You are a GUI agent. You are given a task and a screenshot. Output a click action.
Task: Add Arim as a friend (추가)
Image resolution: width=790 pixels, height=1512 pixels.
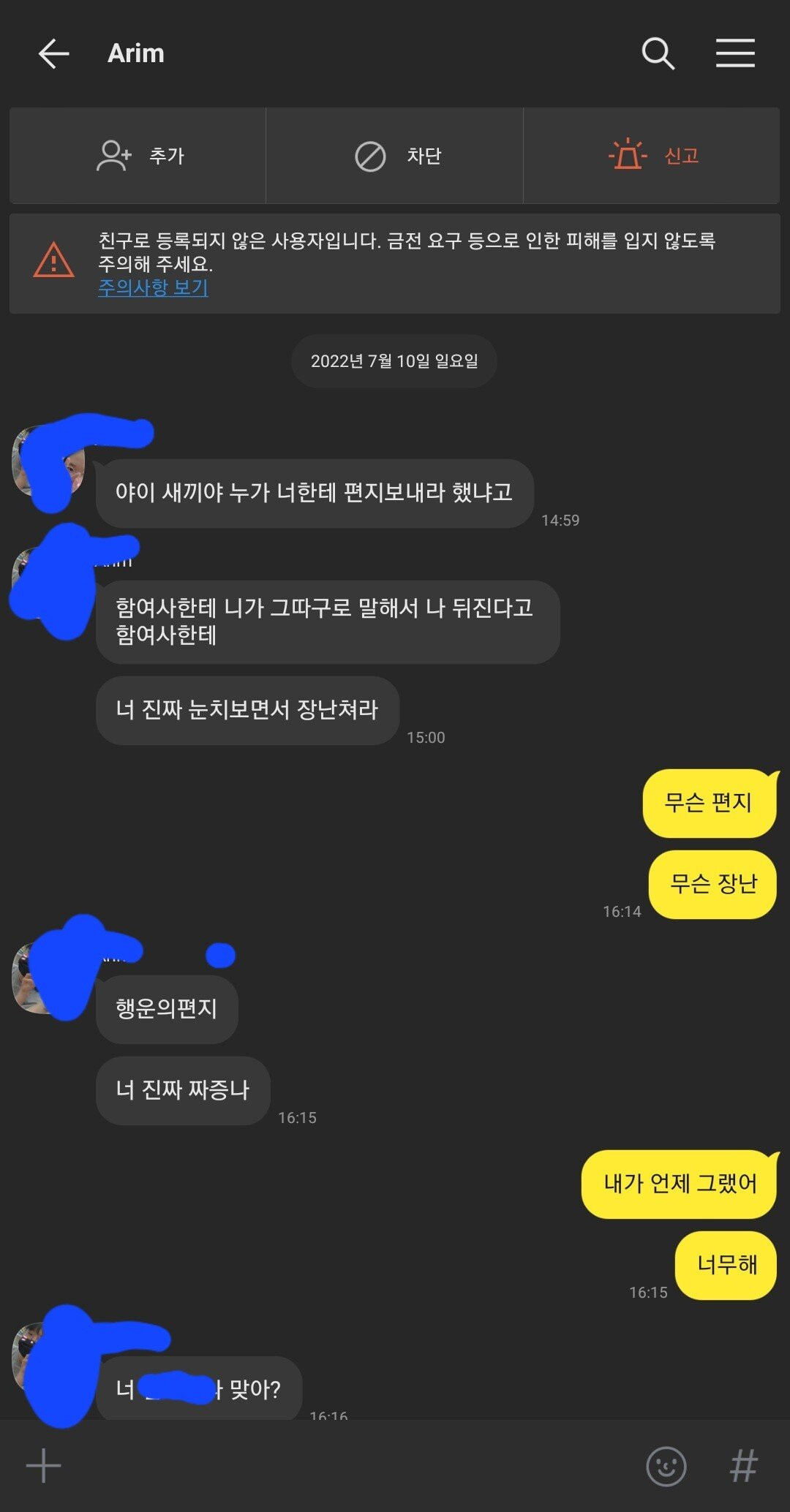pyautogui.click(x=138, y=156)
